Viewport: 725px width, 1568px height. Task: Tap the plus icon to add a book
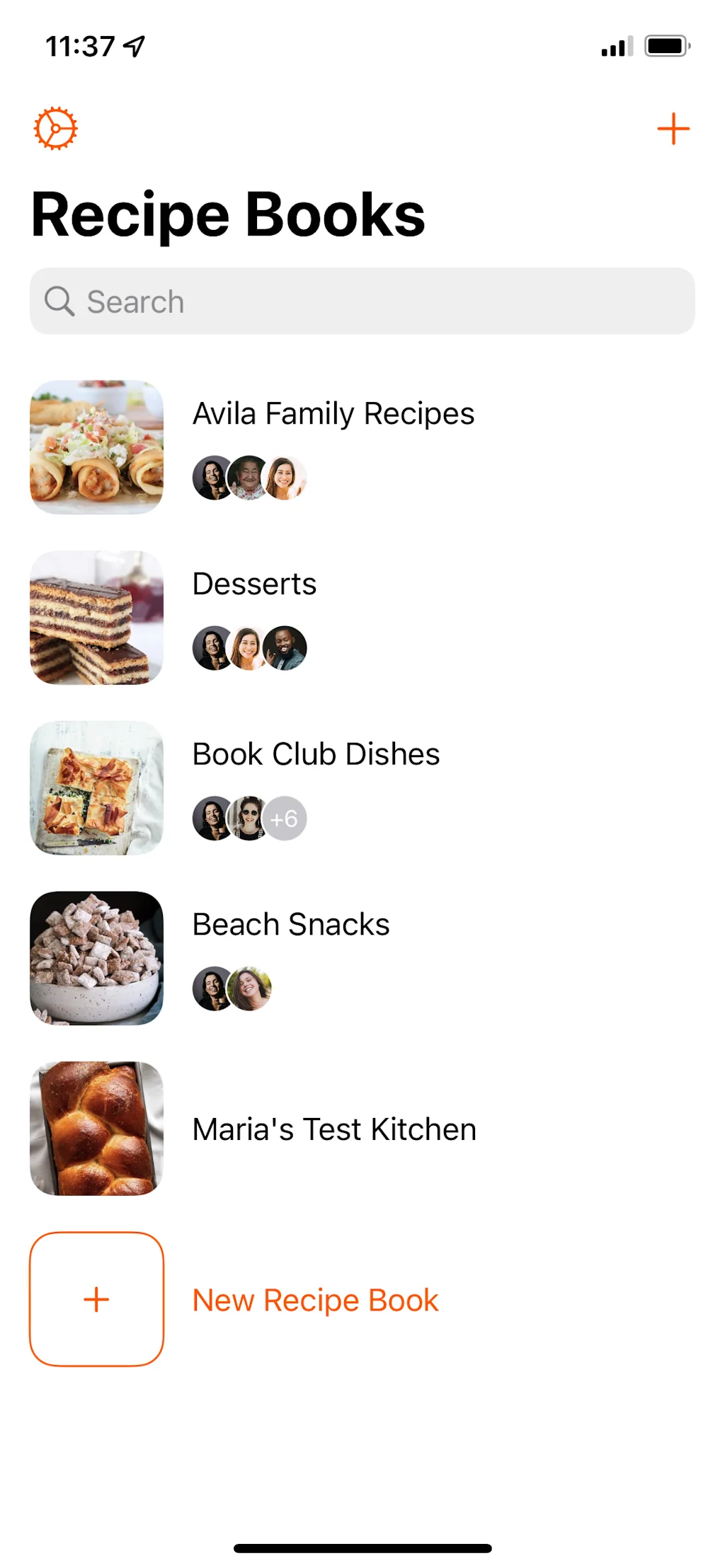[674, 127]
